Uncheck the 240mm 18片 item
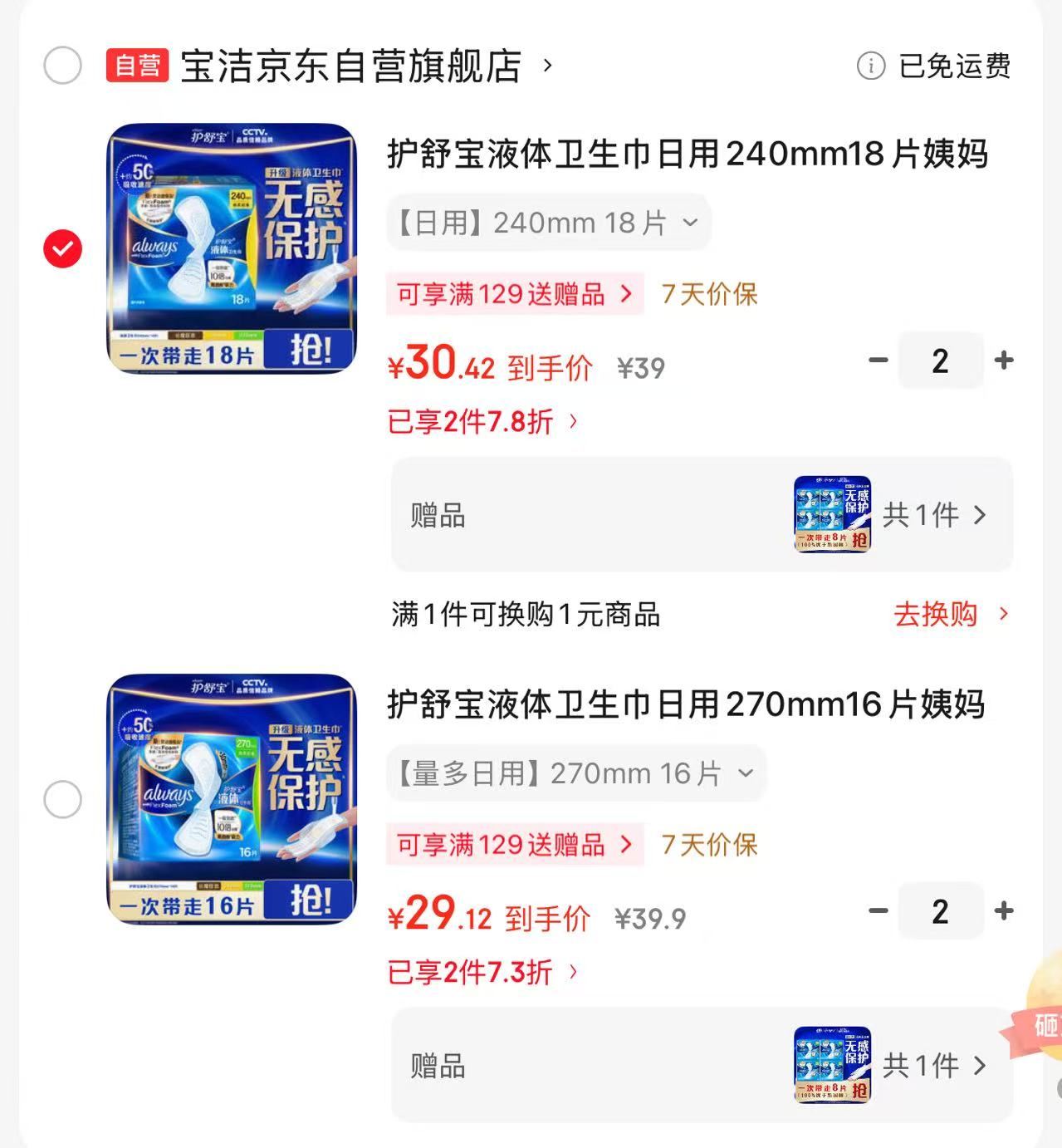The height and width of the screenshot is (1148, 1062). point(62,248)
